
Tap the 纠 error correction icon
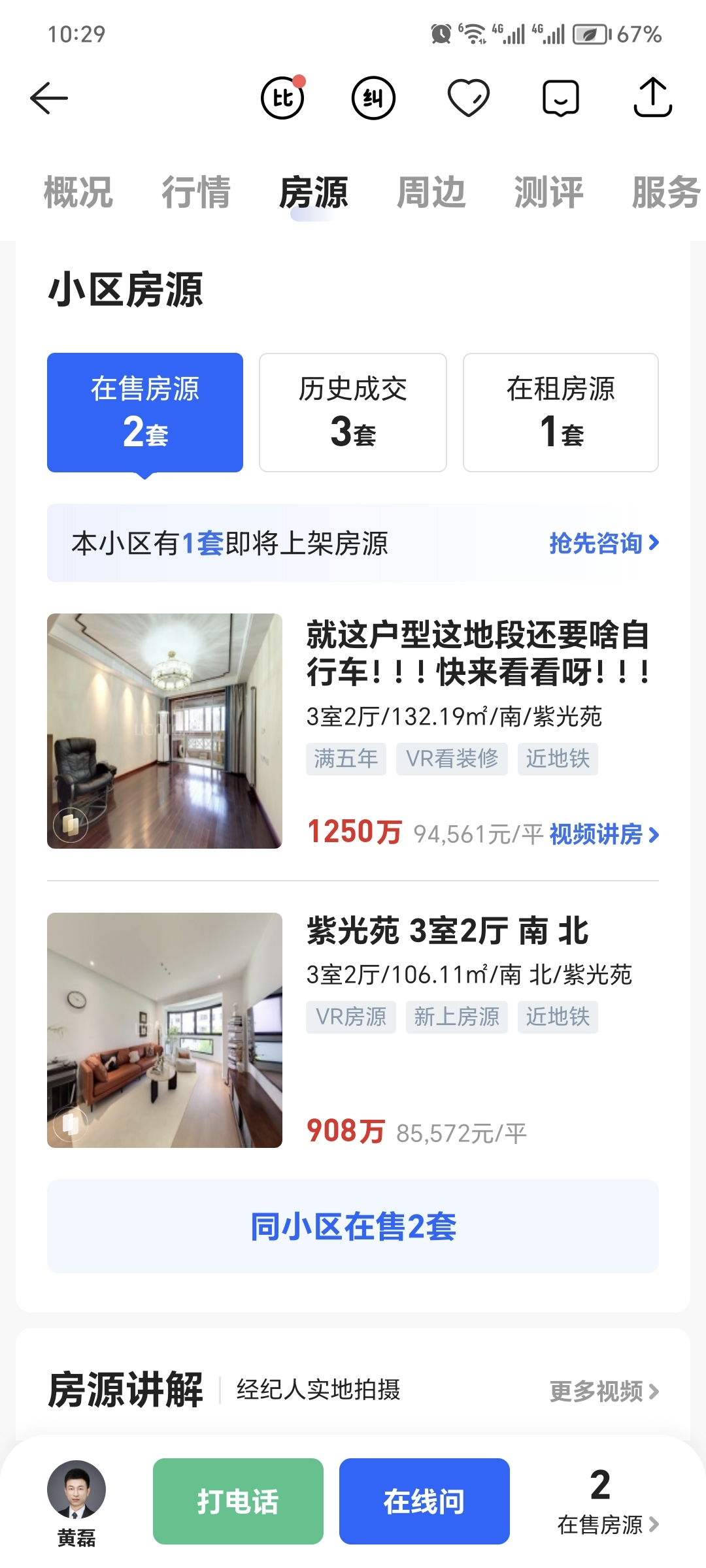coord(373,98)
